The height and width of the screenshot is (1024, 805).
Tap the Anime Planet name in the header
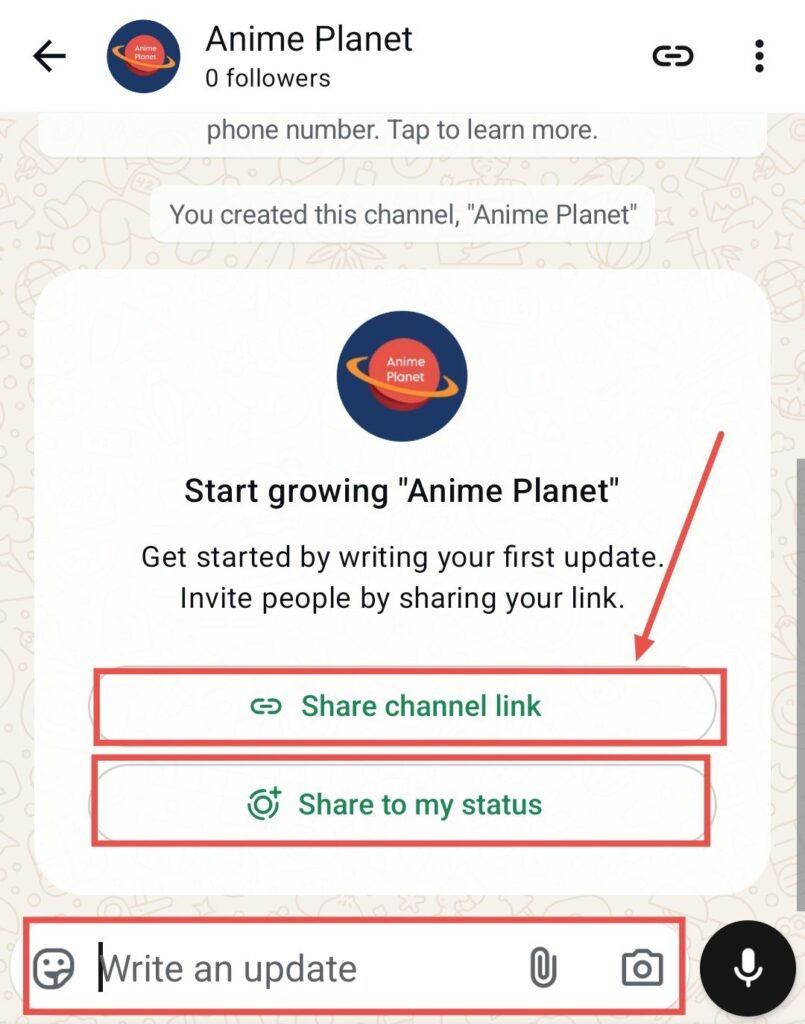[308, 39]
